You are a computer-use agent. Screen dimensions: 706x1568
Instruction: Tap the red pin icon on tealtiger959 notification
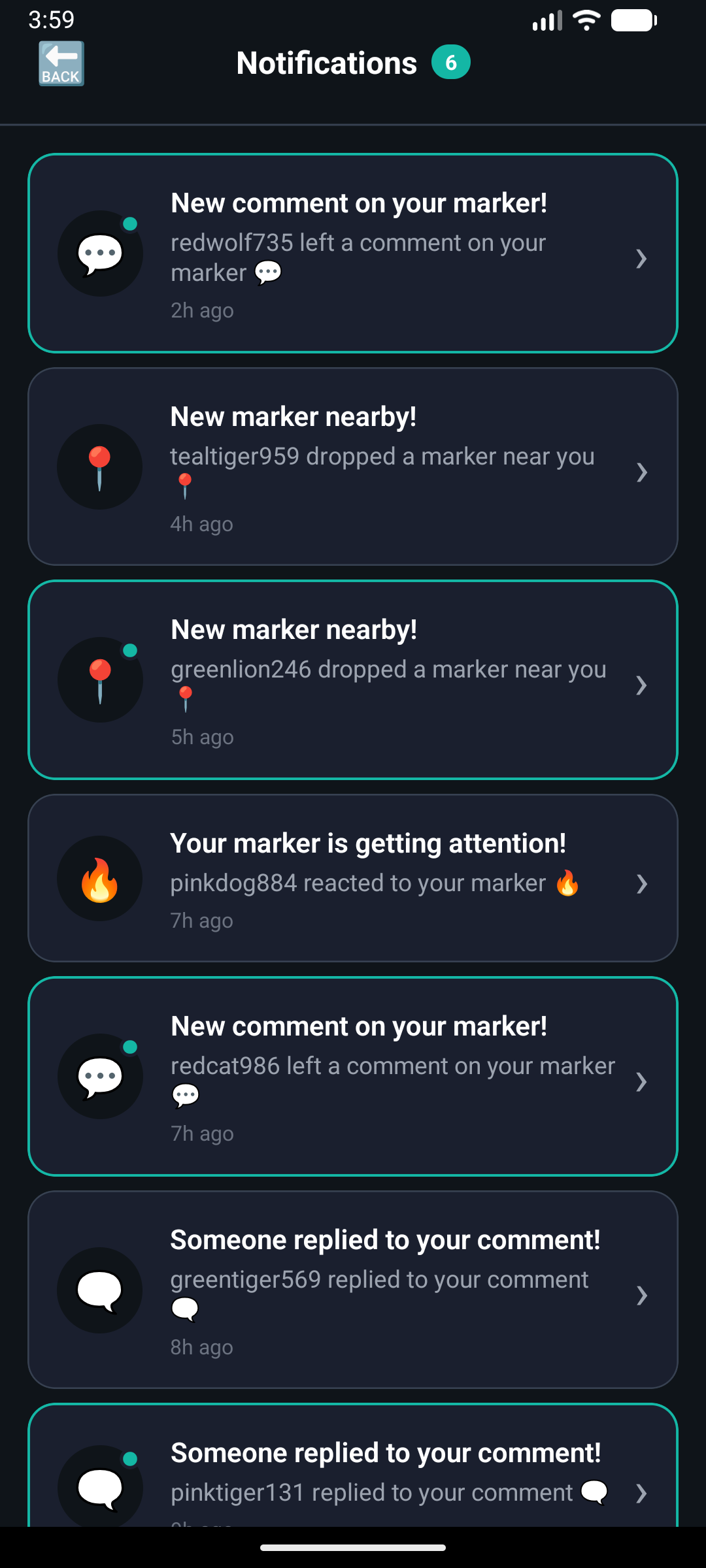99,466
